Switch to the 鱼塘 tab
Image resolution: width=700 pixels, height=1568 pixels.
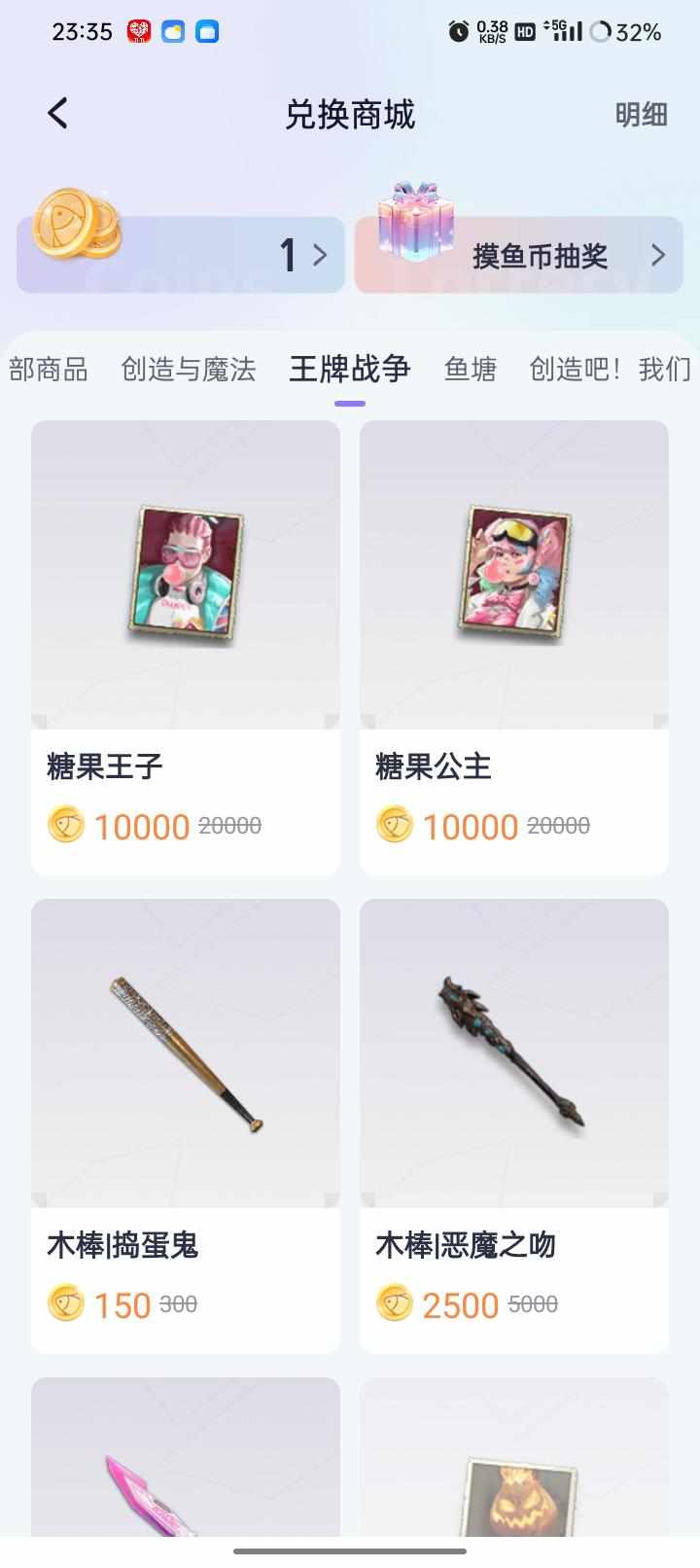point(471,370)
